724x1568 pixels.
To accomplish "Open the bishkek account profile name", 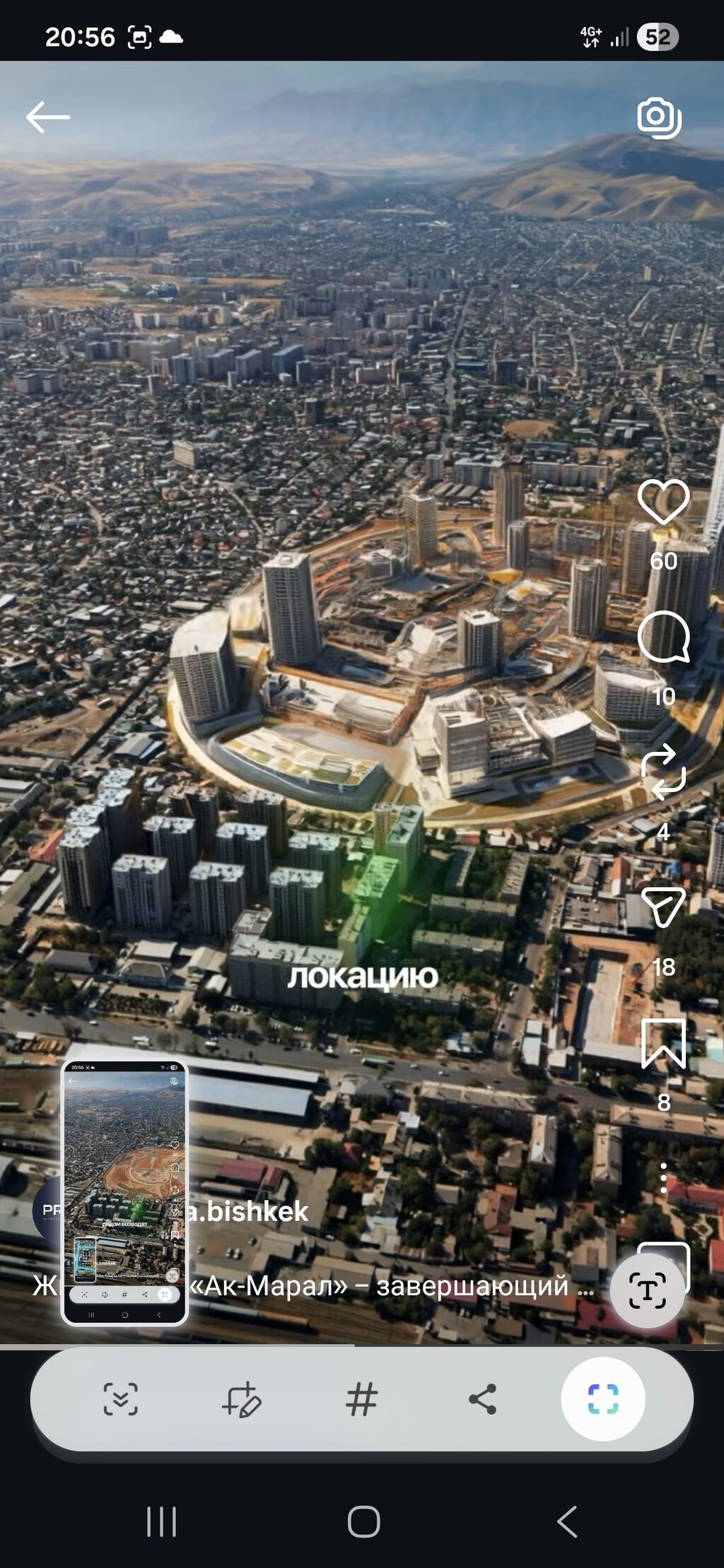I will click(249, 1212).
